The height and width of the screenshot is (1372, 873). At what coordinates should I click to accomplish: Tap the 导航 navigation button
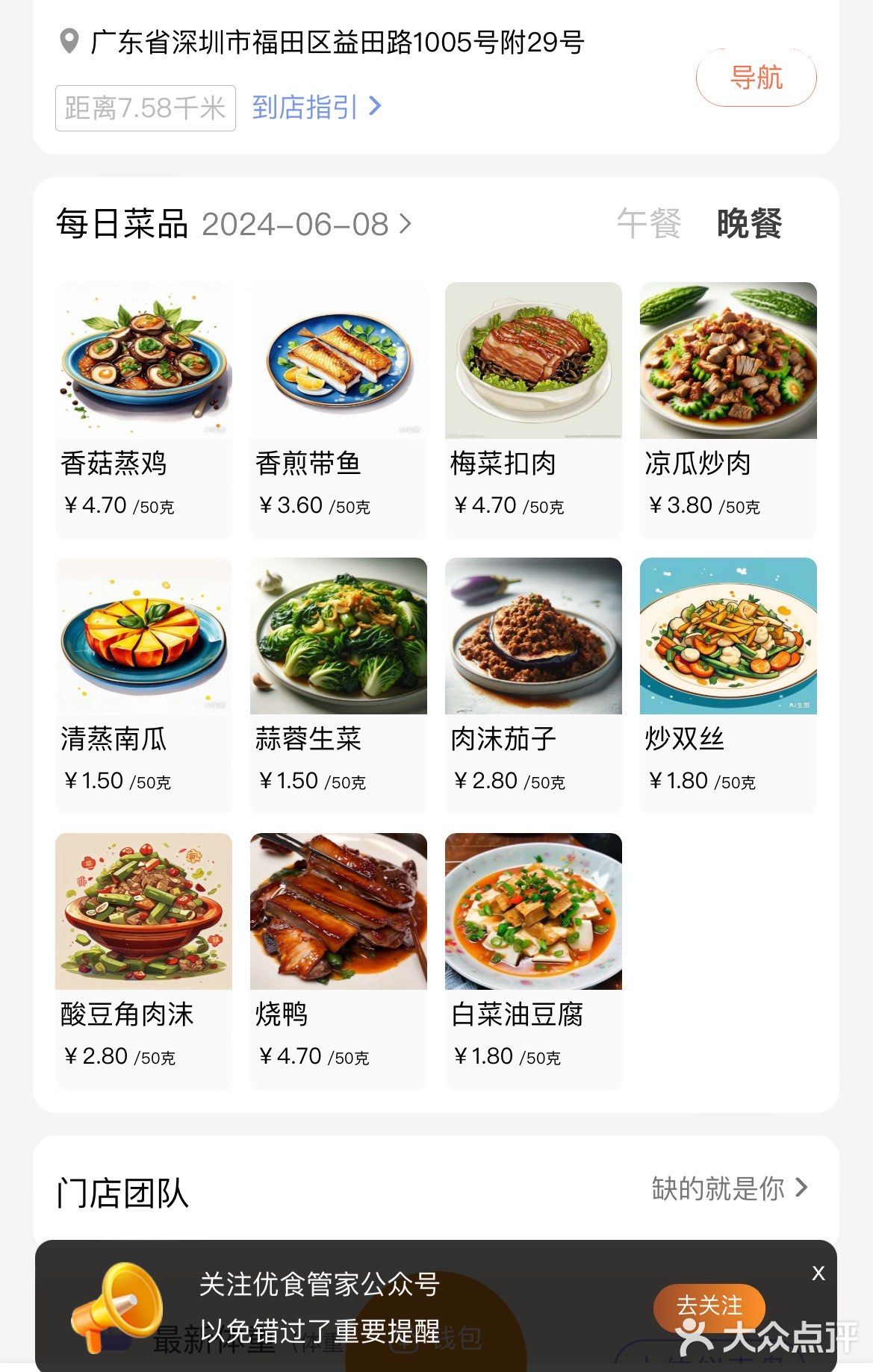[756, 77]
